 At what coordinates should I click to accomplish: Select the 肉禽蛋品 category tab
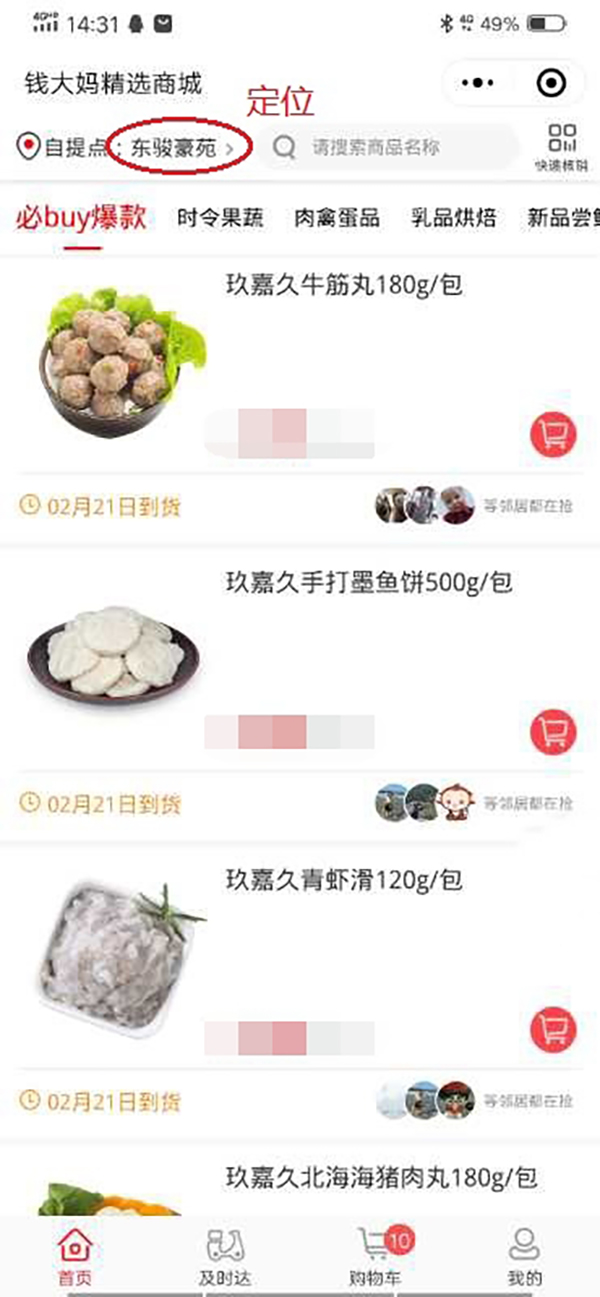[x=337, y=218]
